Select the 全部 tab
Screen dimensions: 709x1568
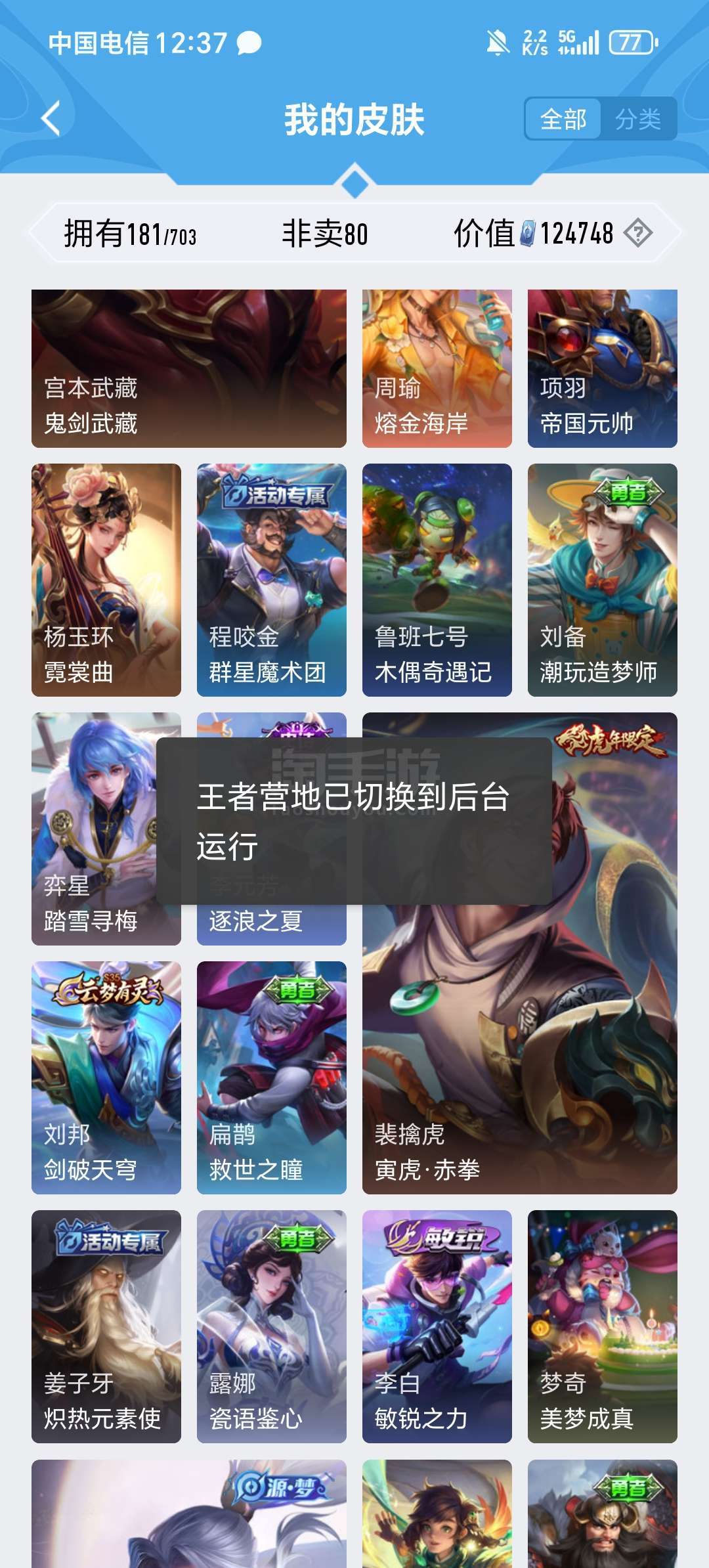tap(563, 119)
